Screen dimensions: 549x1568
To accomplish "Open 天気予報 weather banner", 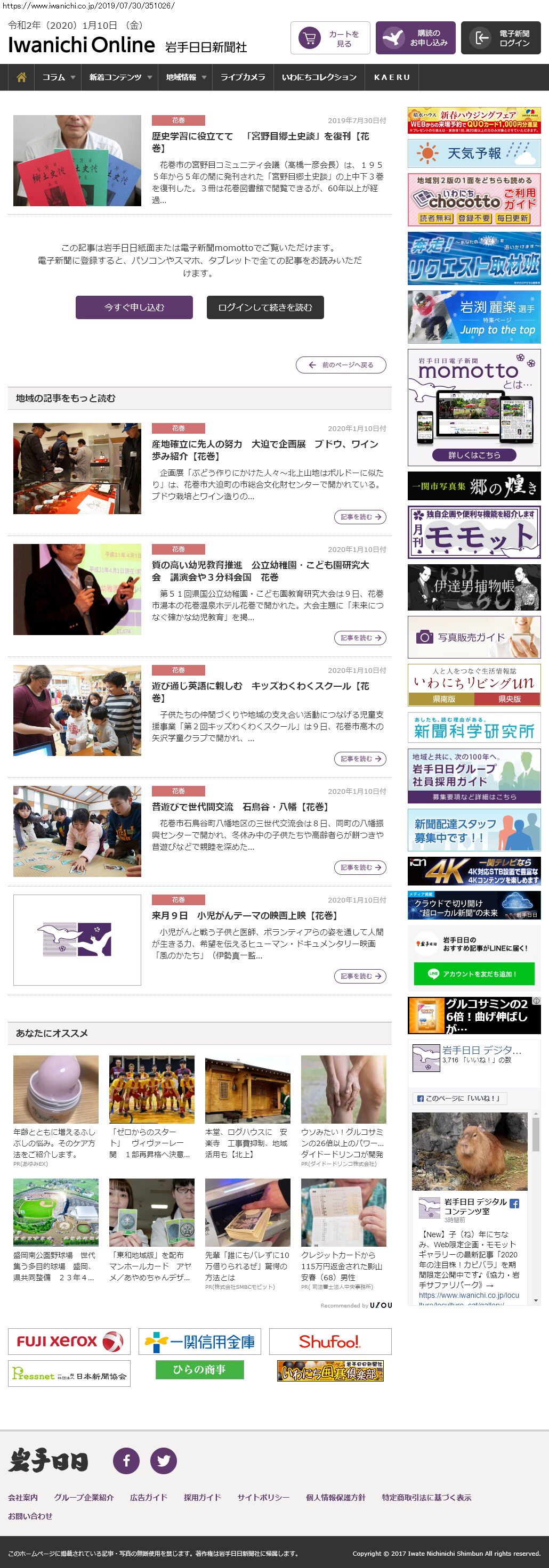I will tap(473, 153).
